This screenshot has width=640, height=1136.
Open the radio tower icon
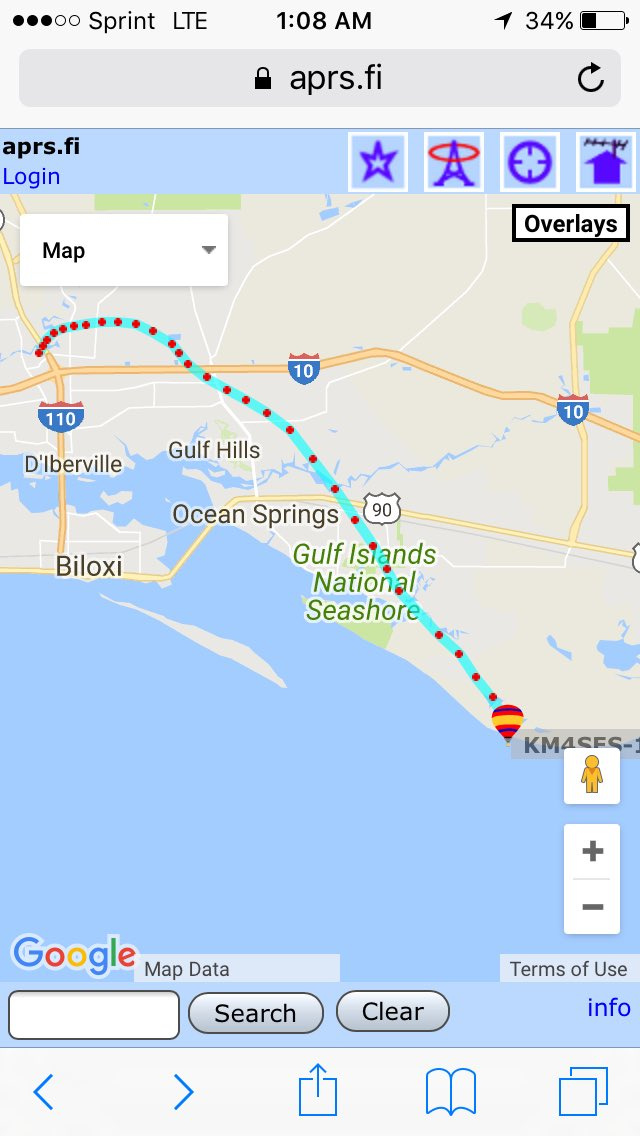(454, 162)
